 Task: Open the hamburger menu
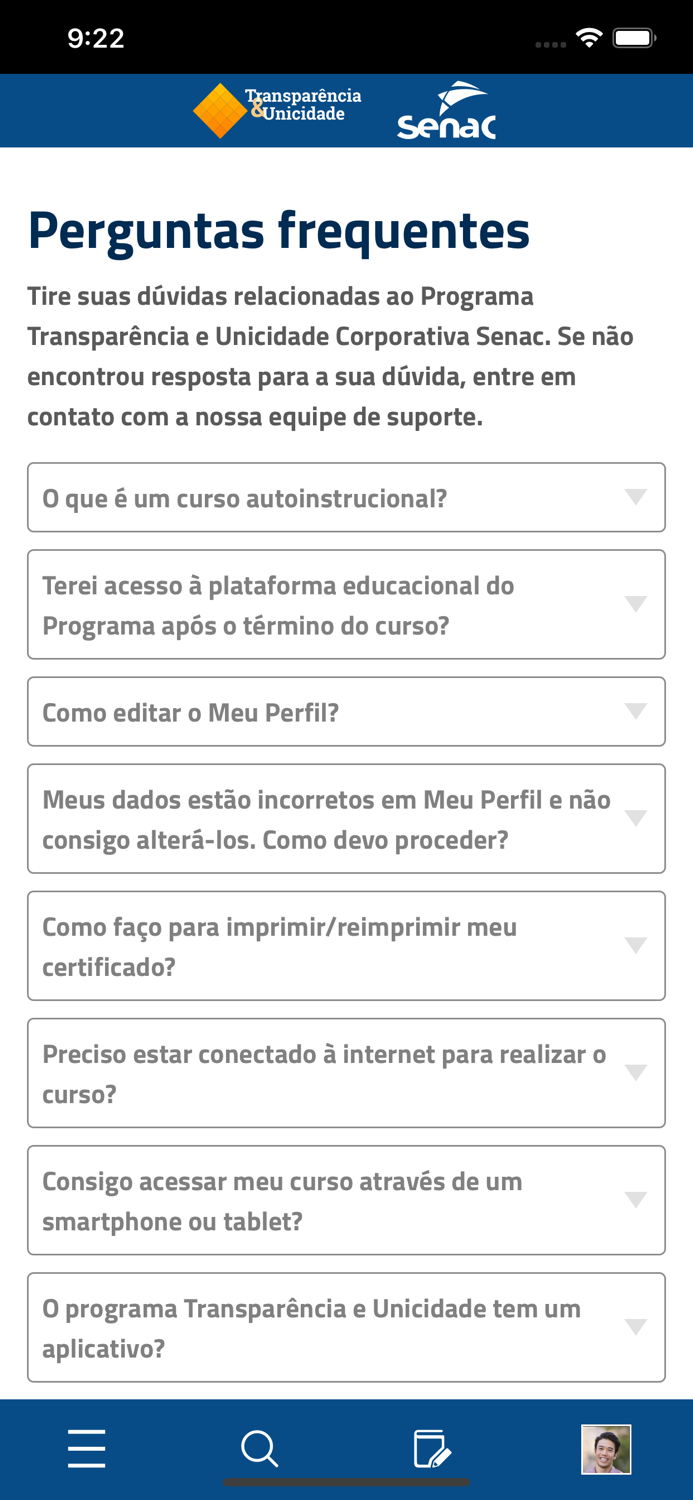(87, 1448)
